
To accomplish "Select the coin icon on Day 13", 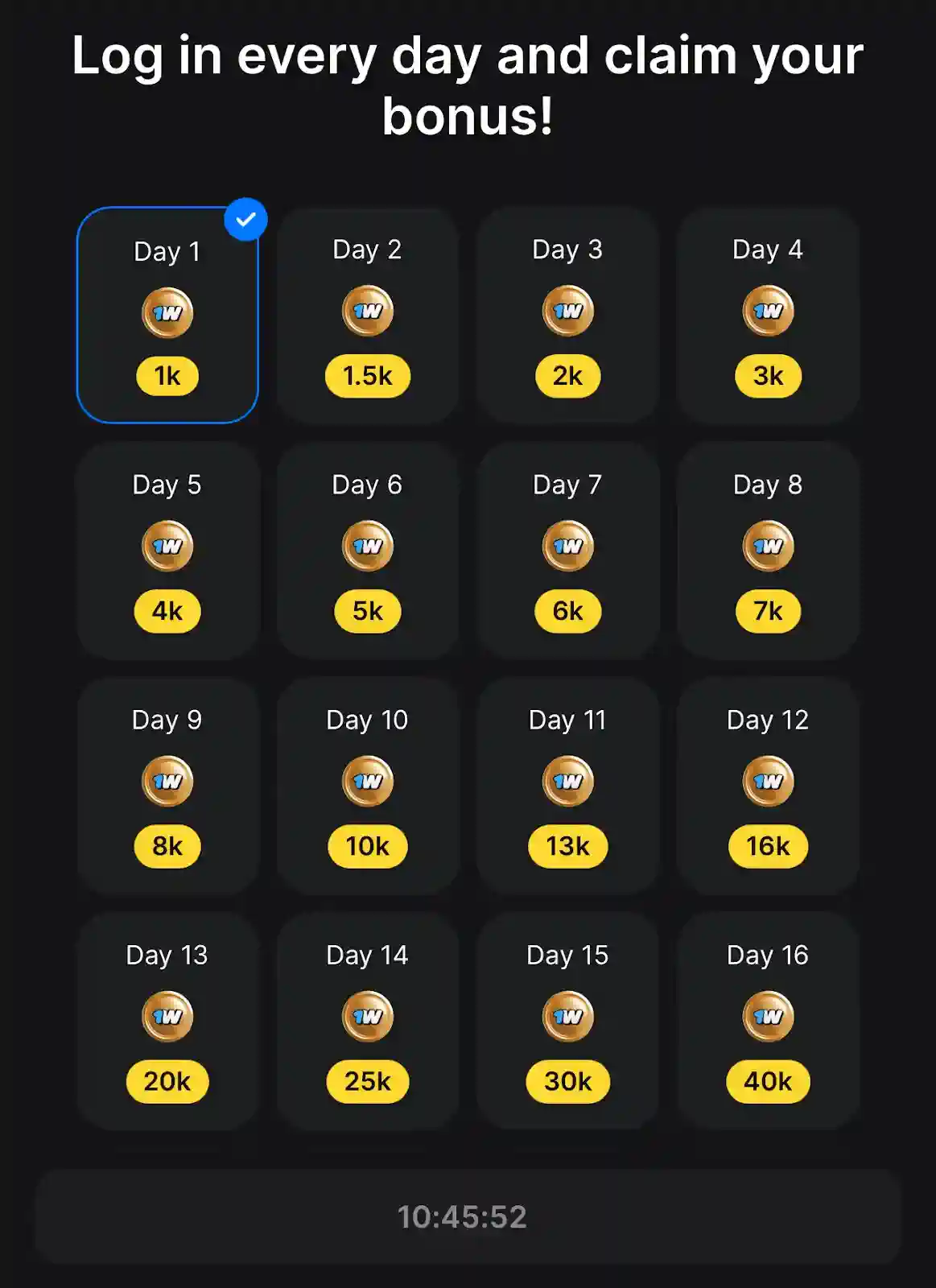I will 167,1016.
